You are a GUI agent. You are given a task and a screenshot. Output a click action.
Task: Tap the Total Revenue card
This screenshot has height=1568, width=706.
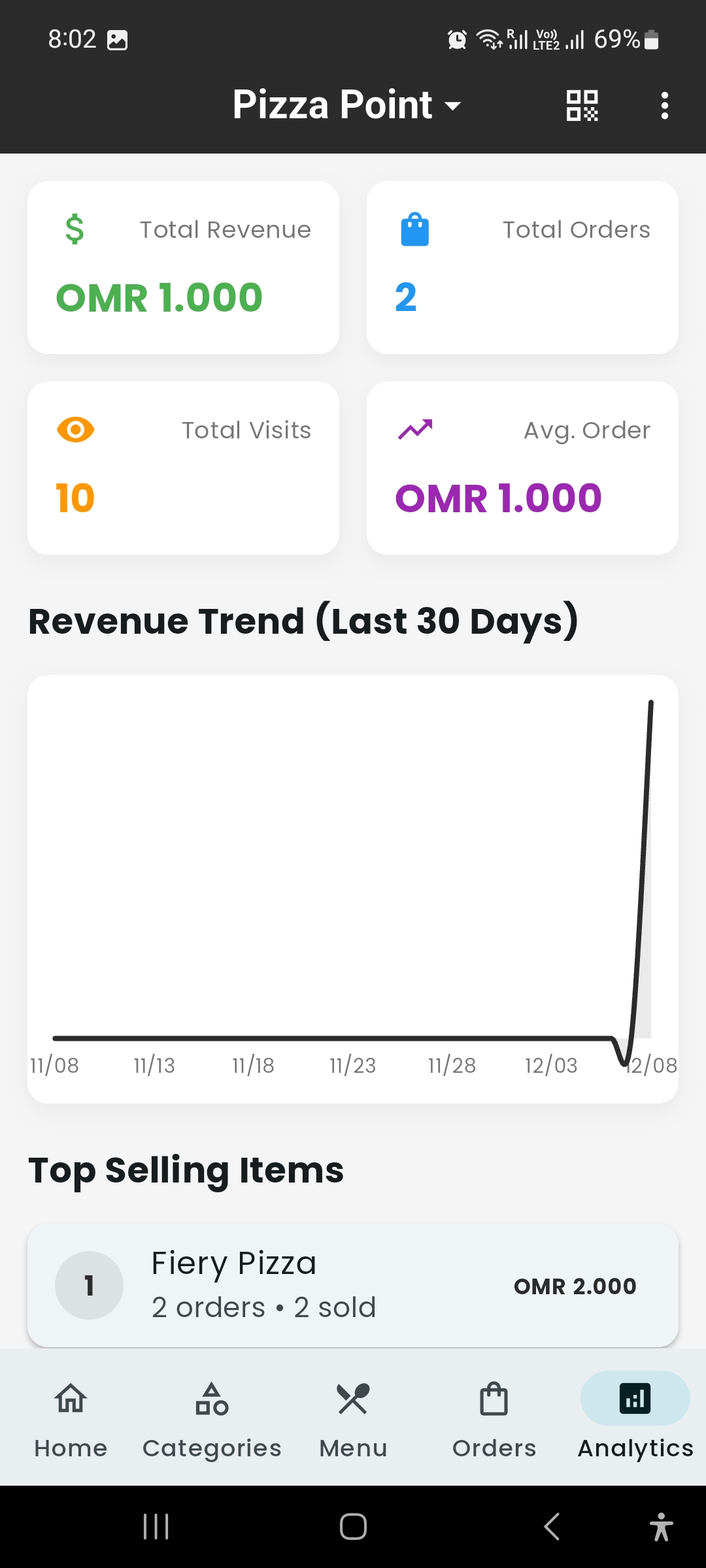click(x=182, y=267)
